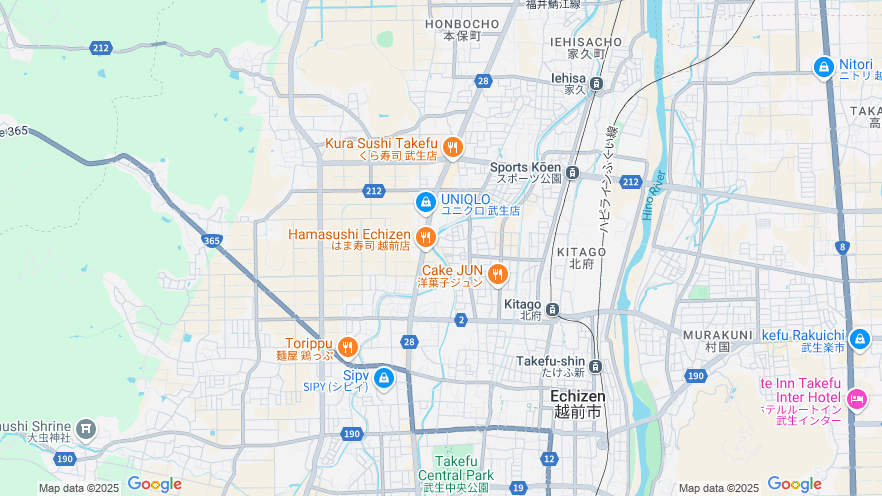Tap the Kitago station icon

point(552,308)
